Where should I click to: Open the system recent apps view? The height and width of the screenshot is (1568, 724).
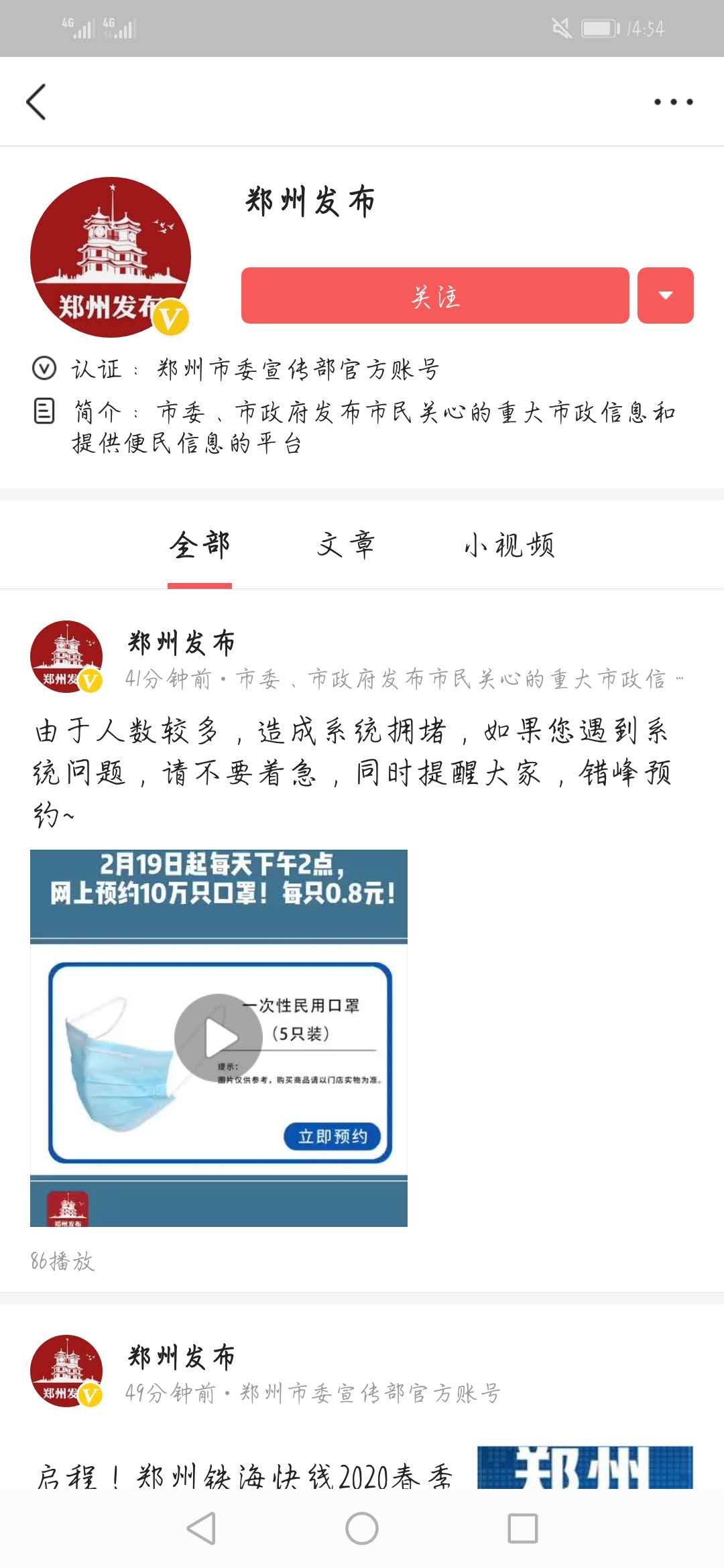point(523,1528)
